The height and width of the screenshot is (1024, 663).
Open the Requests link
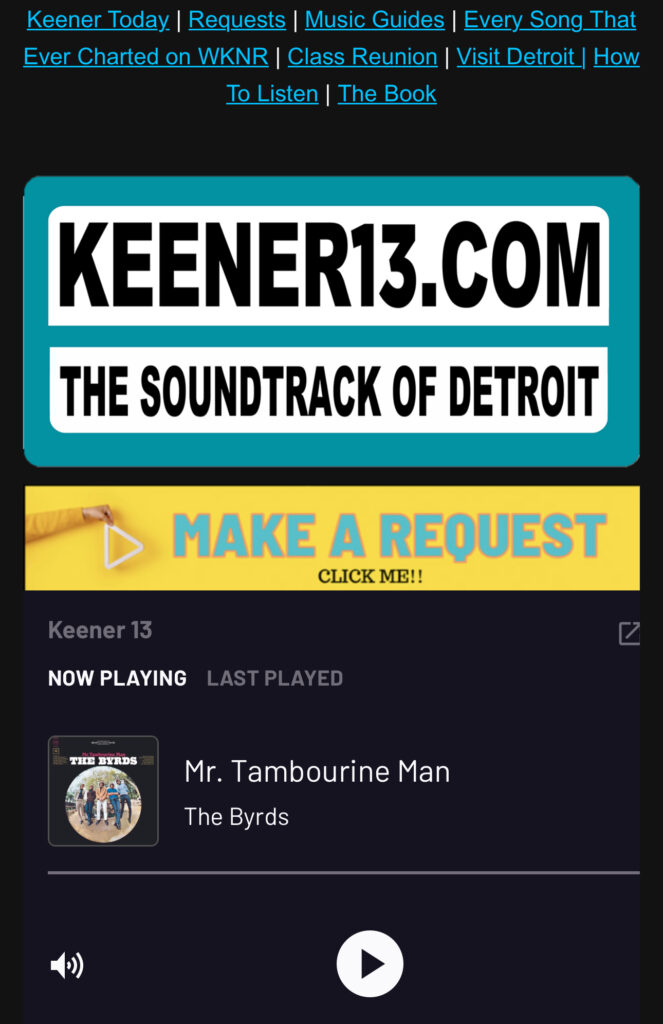click(237, 20)
